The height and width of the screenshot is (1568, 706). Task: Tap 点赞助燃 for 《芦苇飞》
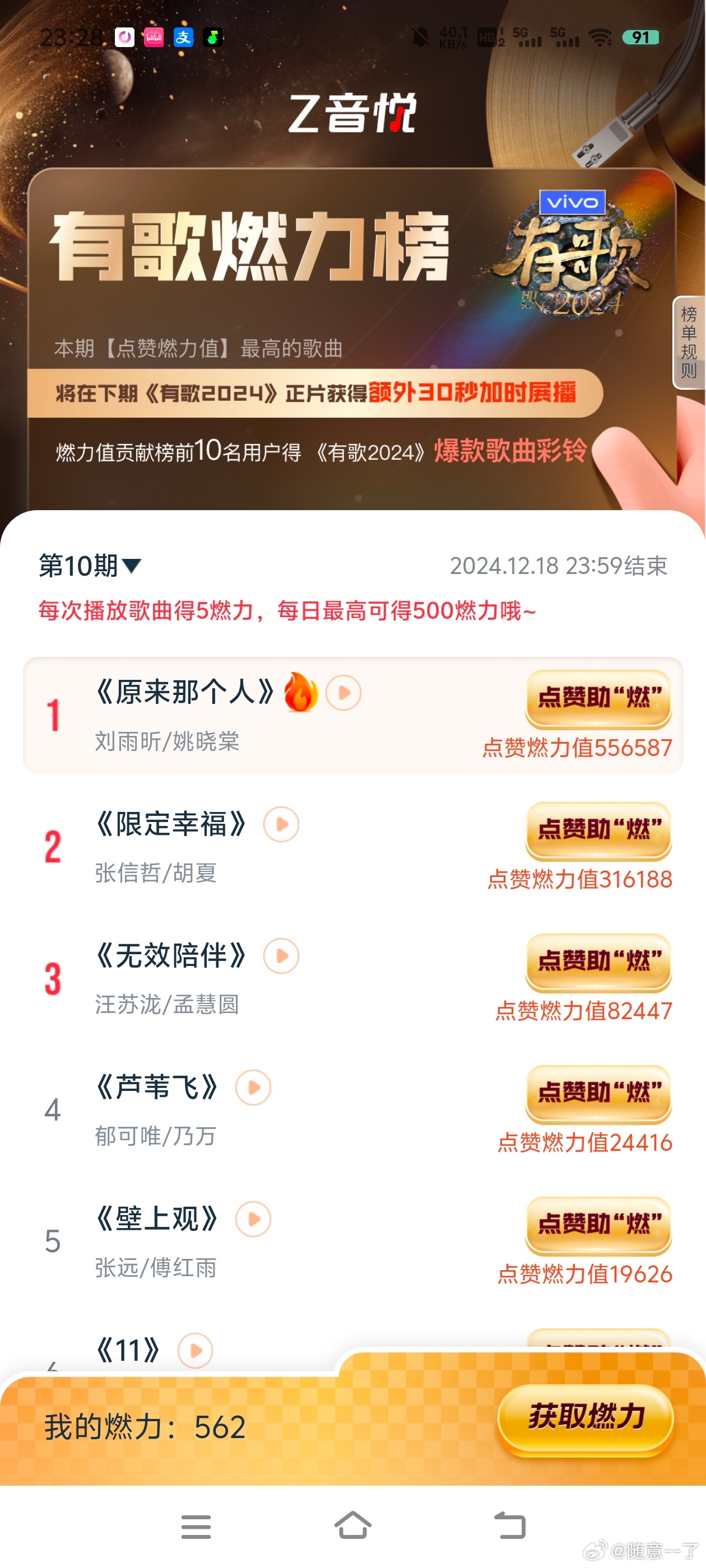tap(598, 1093)
